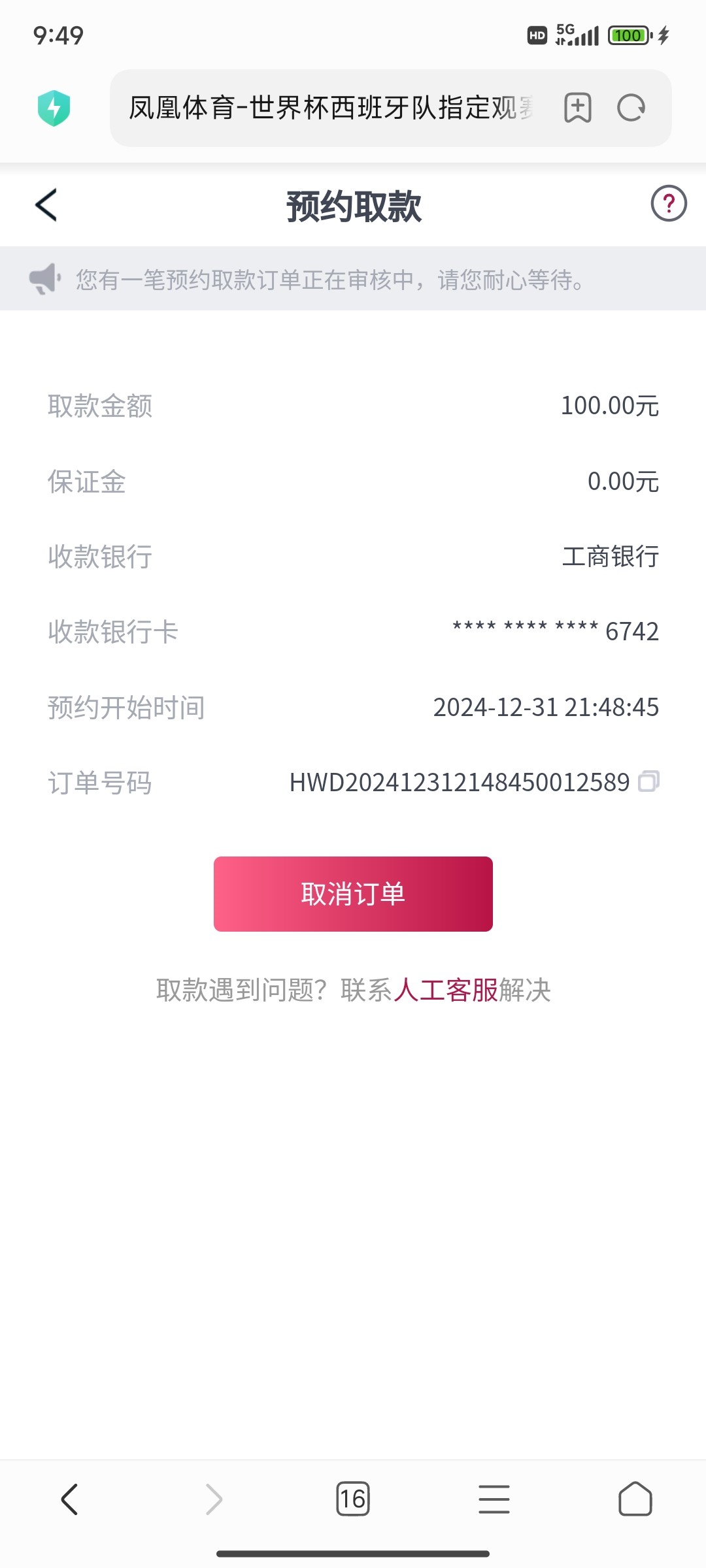Copy the order number
Image resolution: width=706 pixels, height=1568 pixels.
click(x=648, y=781)
